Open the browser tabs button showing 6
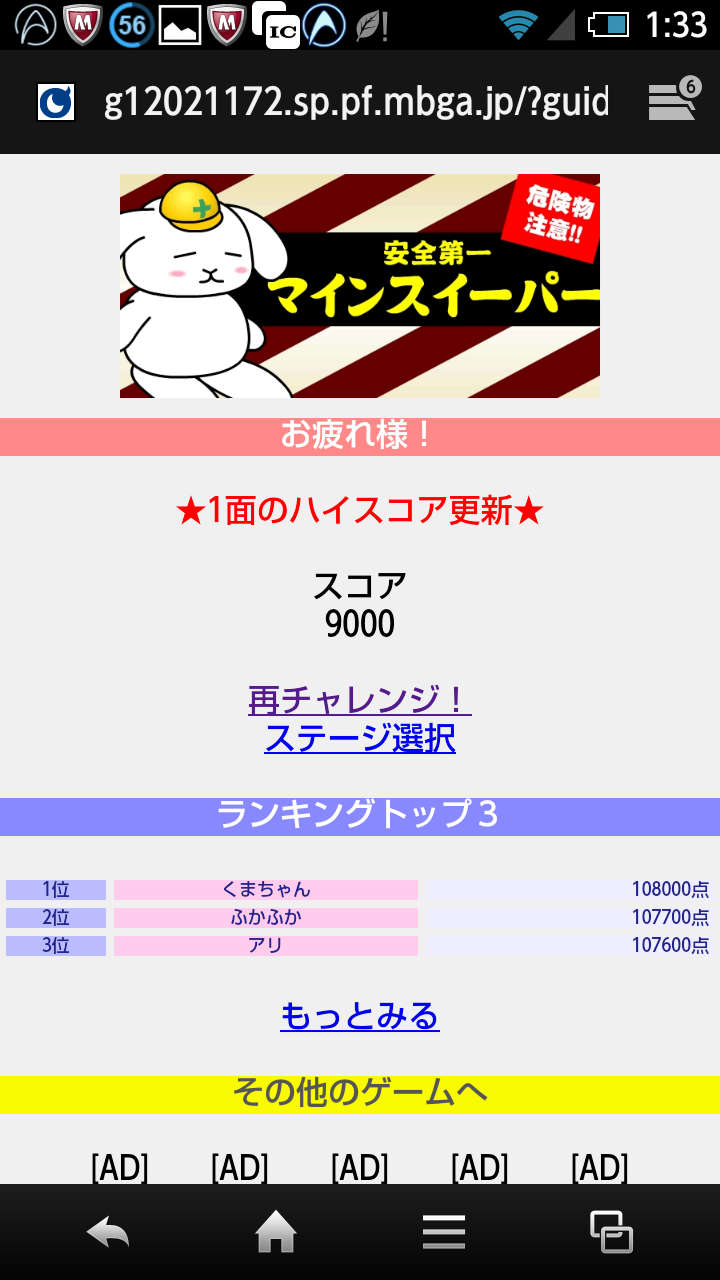This screenshot has width=720, height=1280. tap(674, 101)
